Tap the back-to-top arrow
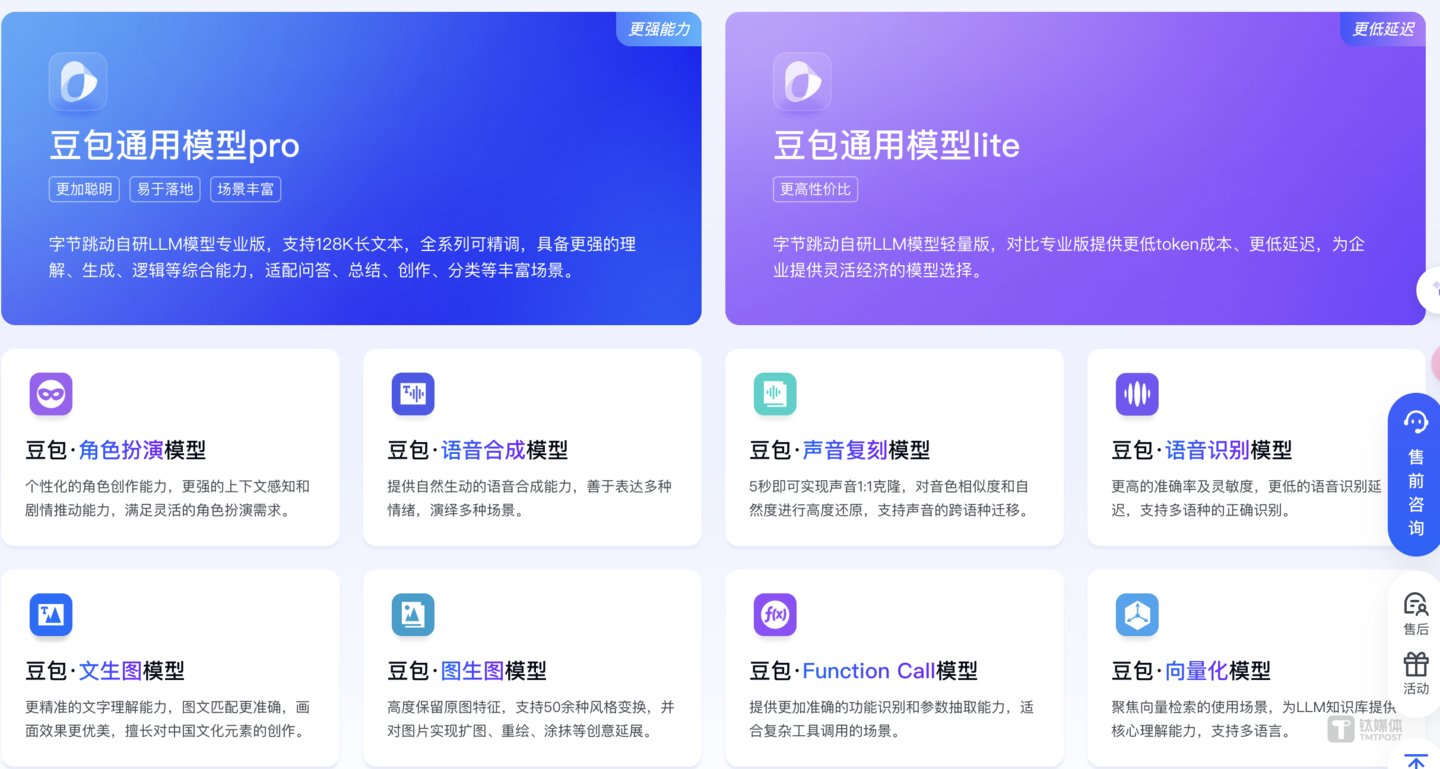 pos(1416,761)
